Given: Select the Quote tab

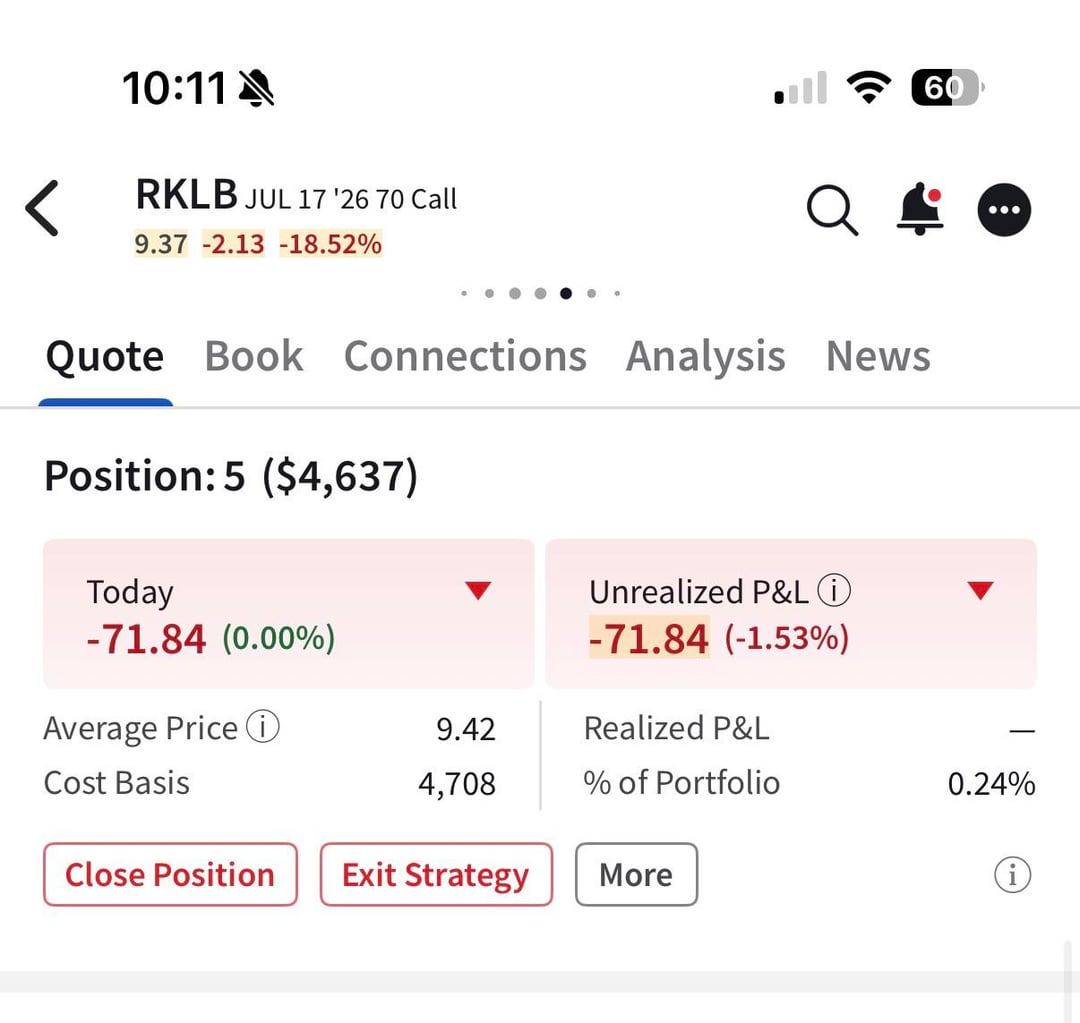Looking at the screenshot, I should click(x=105, y=356).
